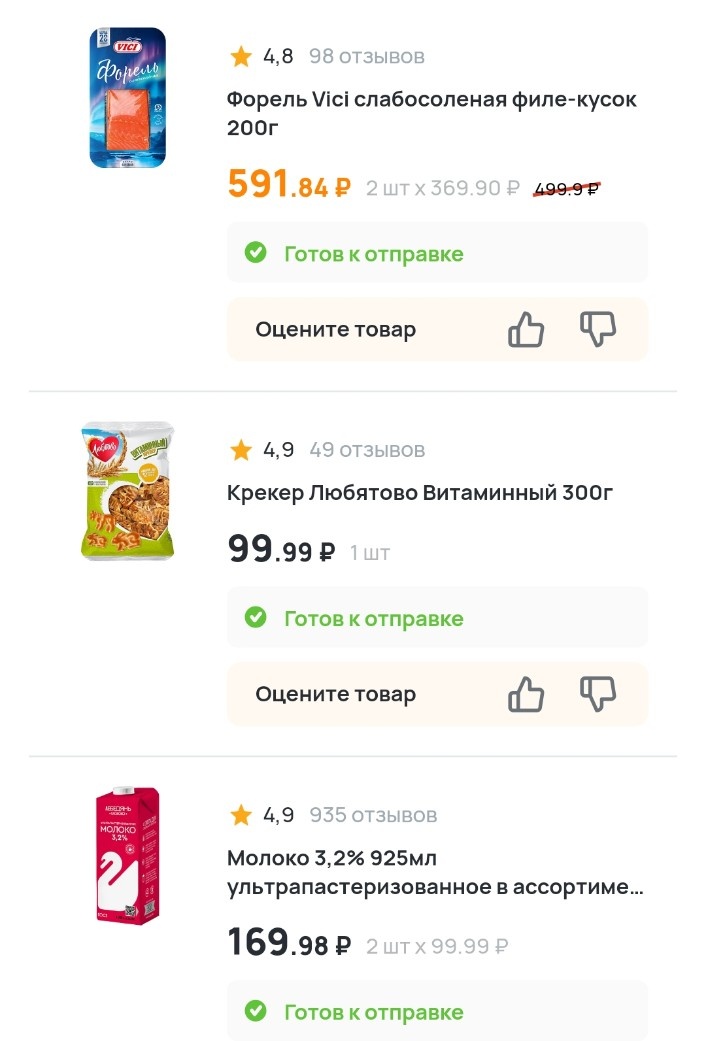The width and height of the screenshot is (706, 1041).
Task: Open the Молоко 3,2% 925мл product image
Action: click(x=127, y=855)
